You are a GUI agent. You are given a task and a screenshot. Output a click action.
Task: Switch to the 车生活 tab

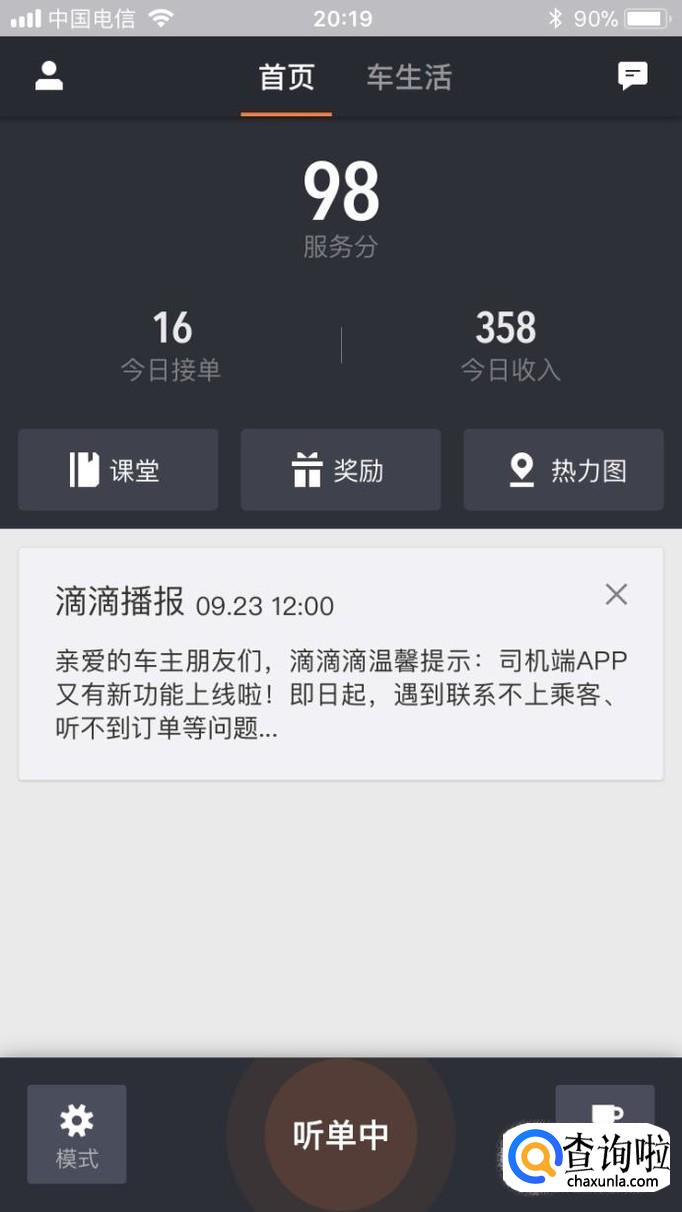pos(409,78)
